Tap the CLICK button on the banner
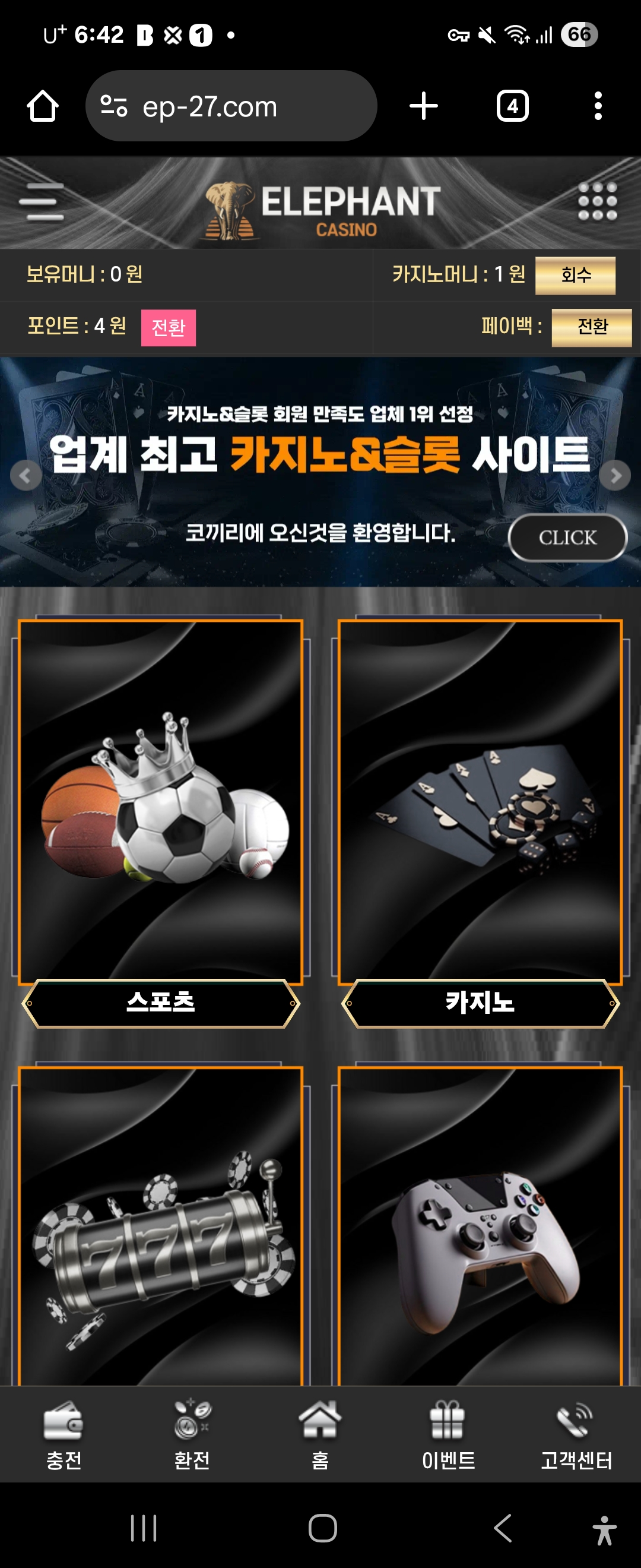The height and width of the screenshot is (1568, 641). [x=567, y=538]
